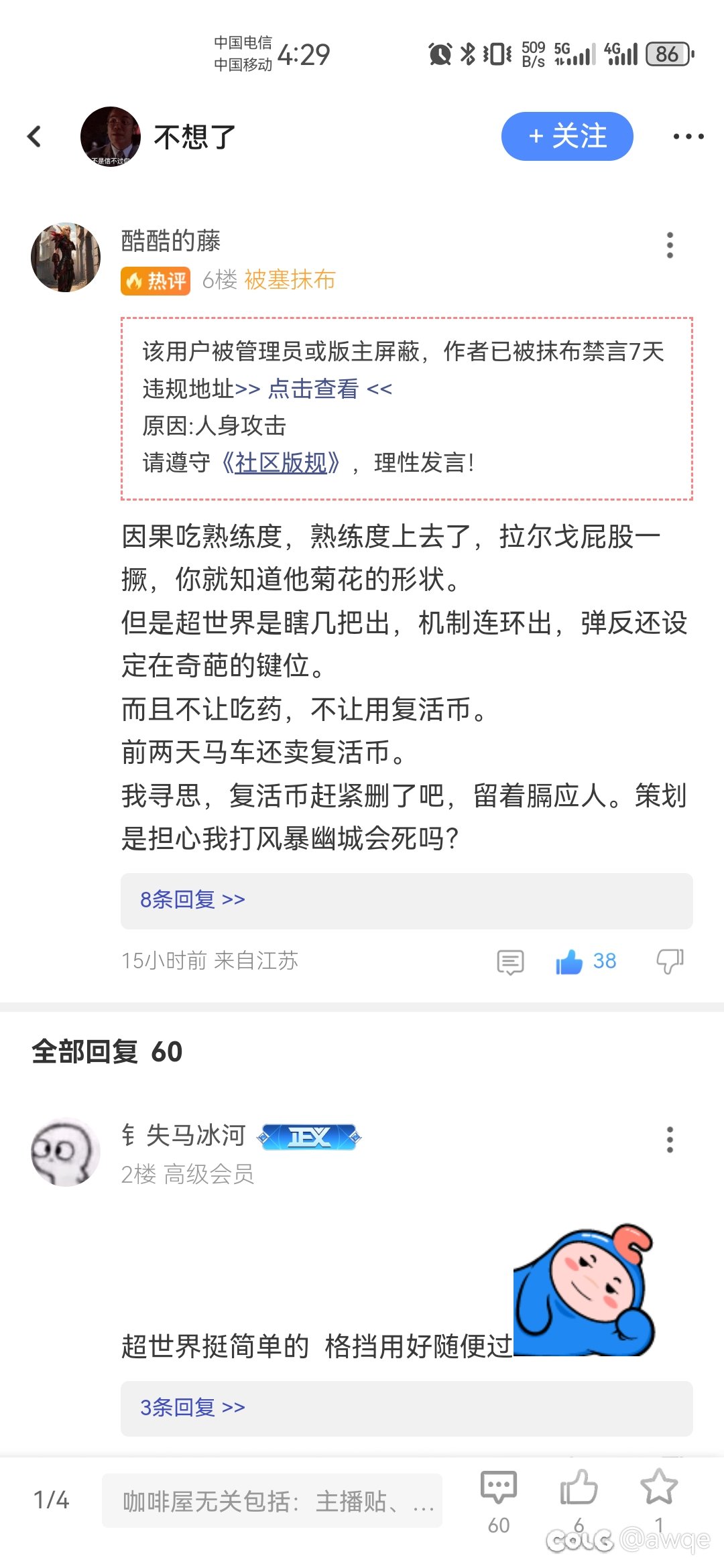Viewport: 724px width, 1568px height.
Task: View 失马冰河's profile avatar
Action: pyautogui.click(x=66, y=1151)
